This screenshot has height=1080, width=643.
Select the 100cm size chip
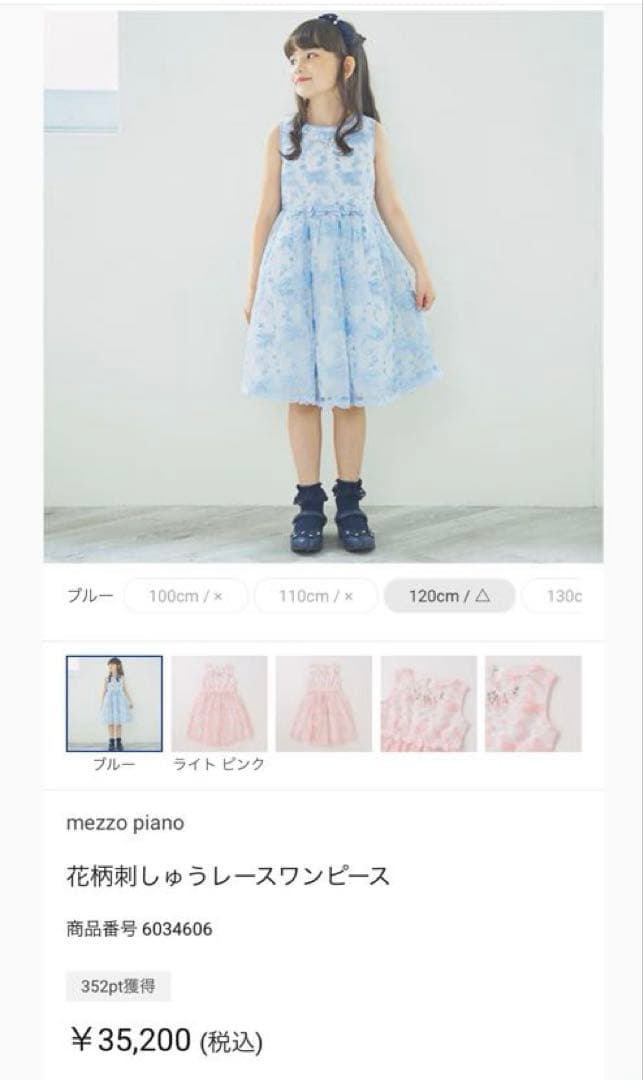(x=185, y=596)
